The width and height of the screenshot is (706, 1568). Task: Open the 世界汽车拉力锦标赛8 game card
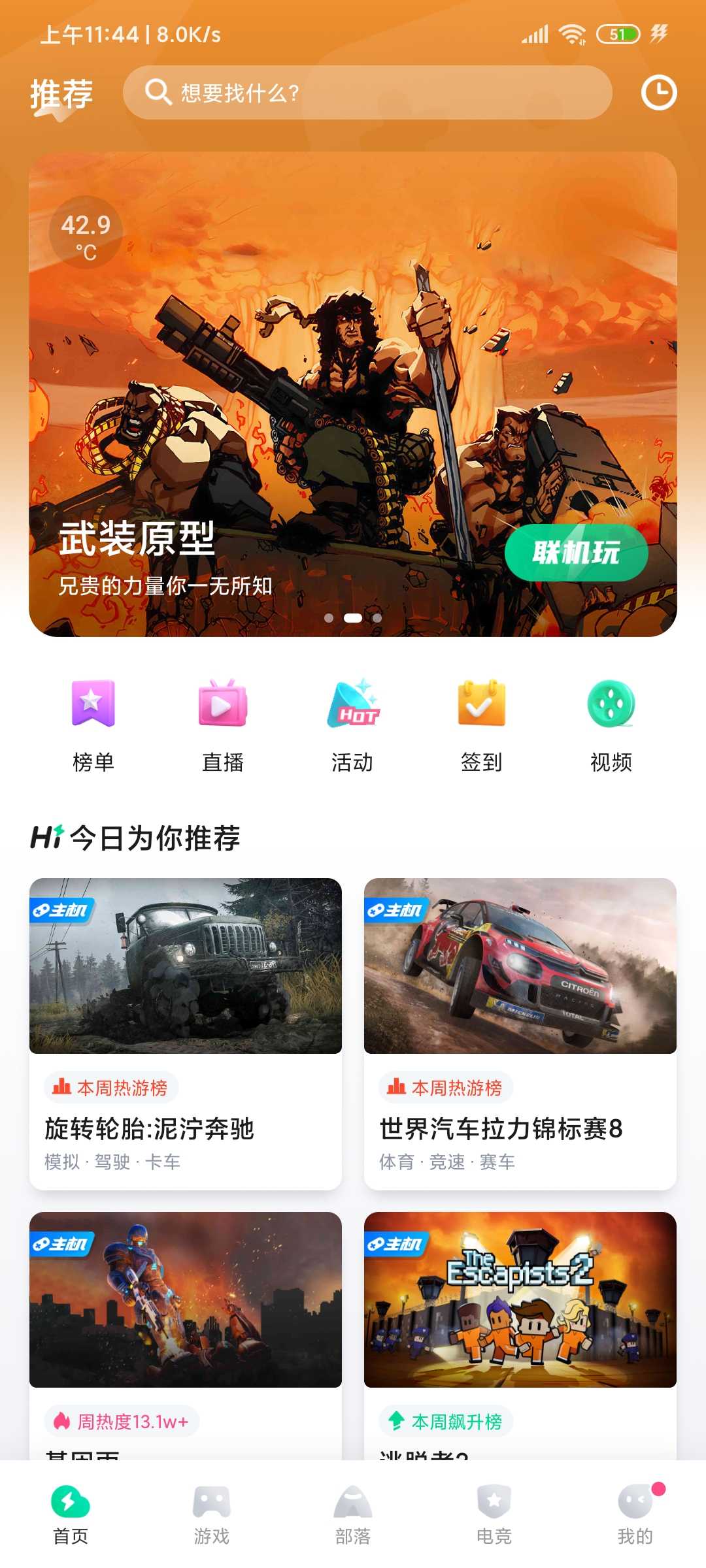coord(520,1032)
